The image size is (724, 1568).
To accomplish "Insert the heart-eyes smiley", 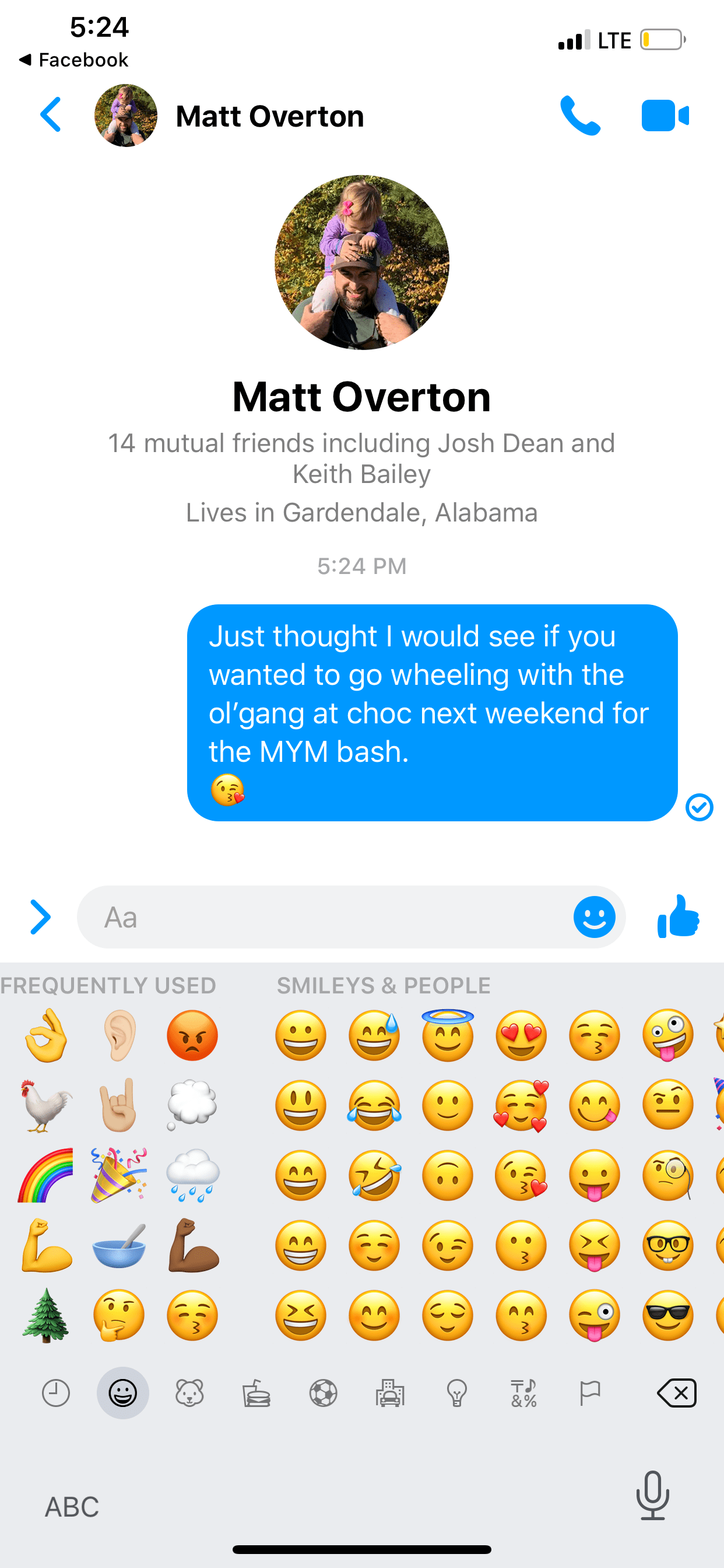I will [x=521, y=1035].
